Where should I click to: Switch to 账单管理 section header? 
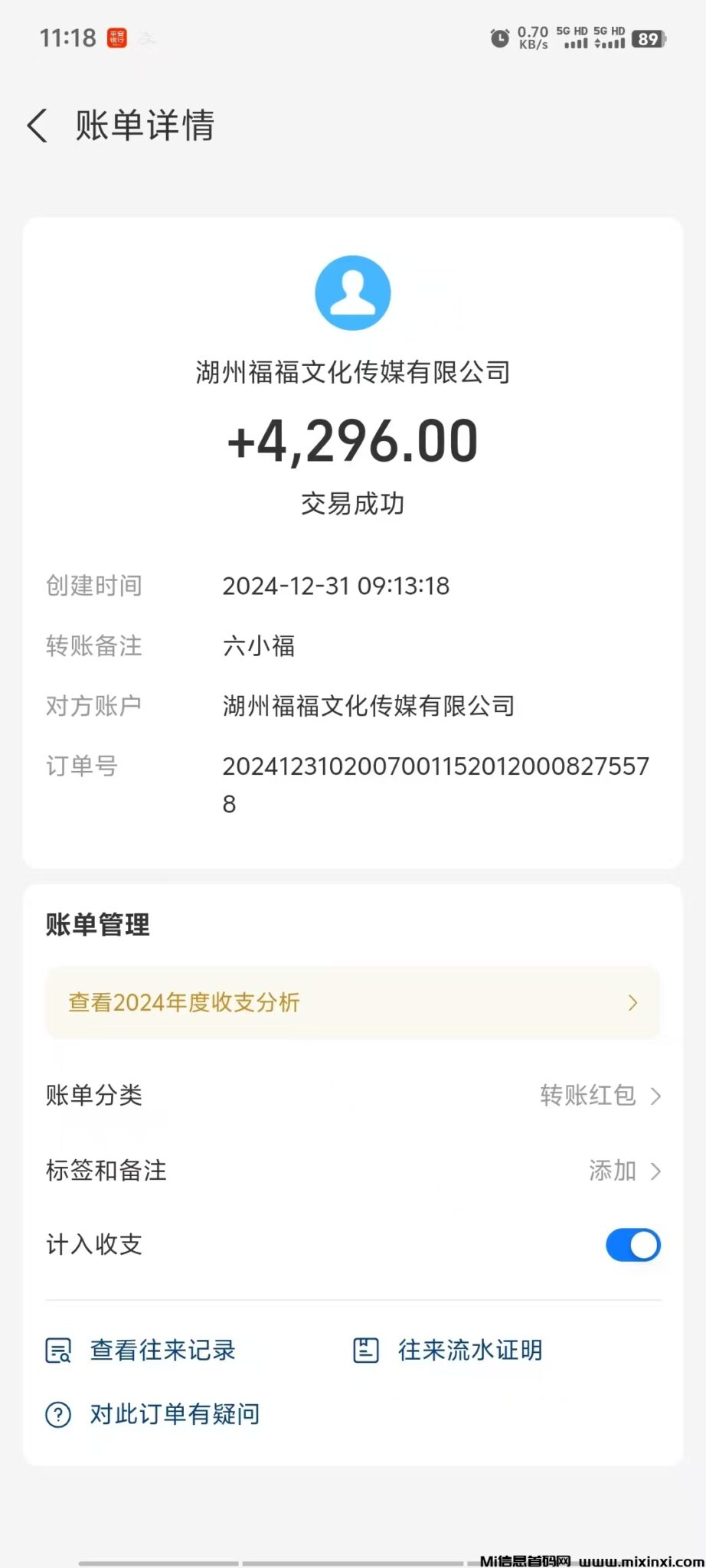coord(98,924)
